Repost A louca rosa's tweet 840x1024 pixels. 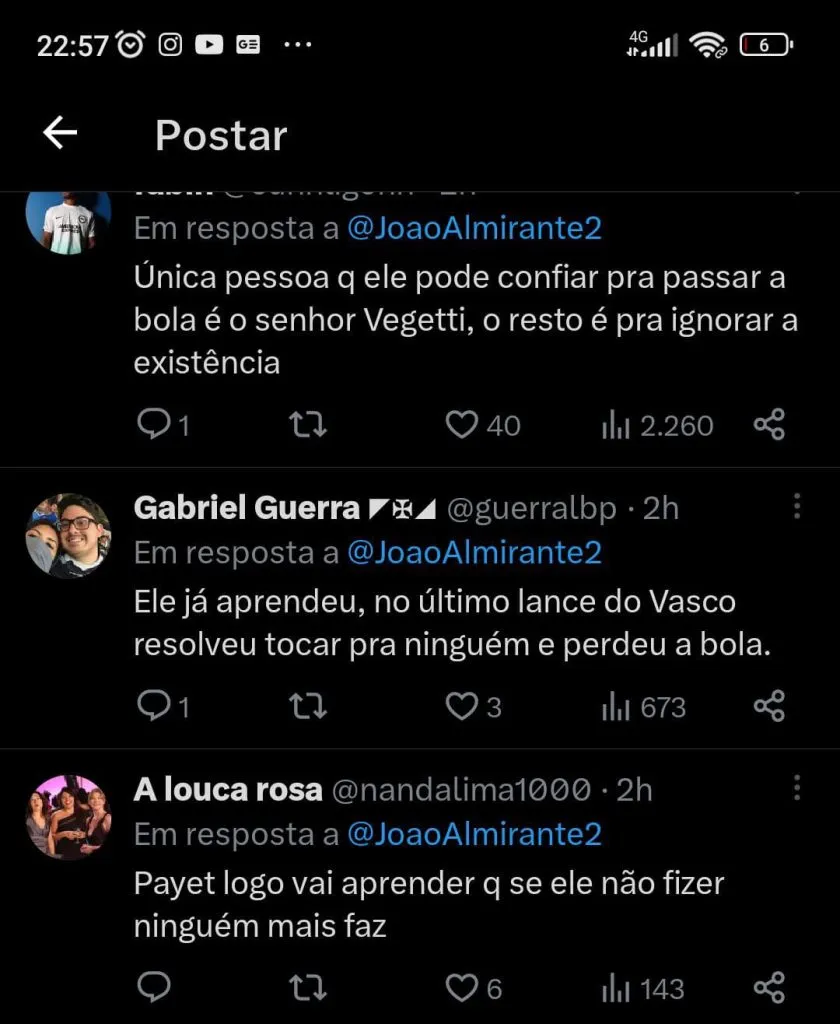pyautogui.click(x=307, y=989)
